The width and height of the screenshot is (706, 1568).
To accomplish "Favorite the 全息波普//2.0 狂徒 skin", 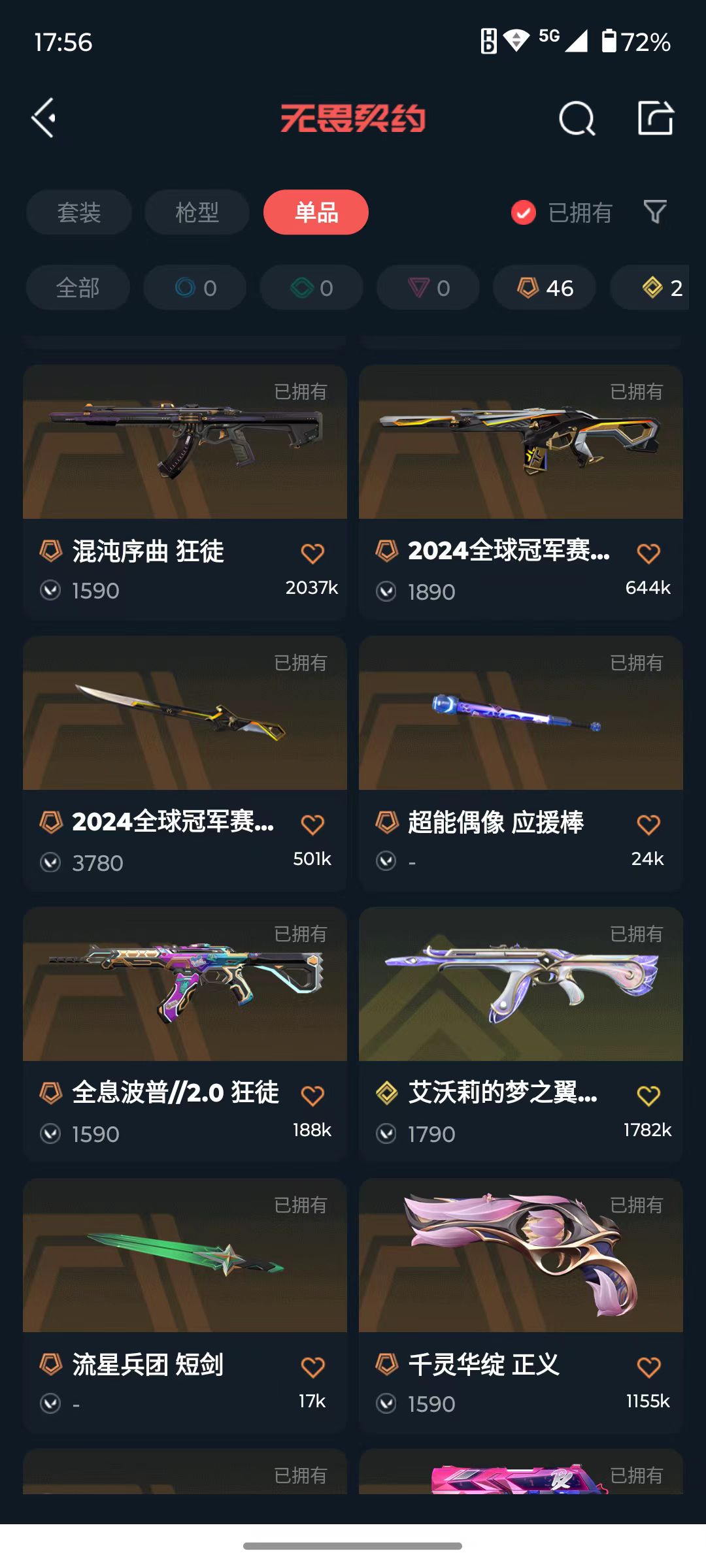I will click(312, 1096).
